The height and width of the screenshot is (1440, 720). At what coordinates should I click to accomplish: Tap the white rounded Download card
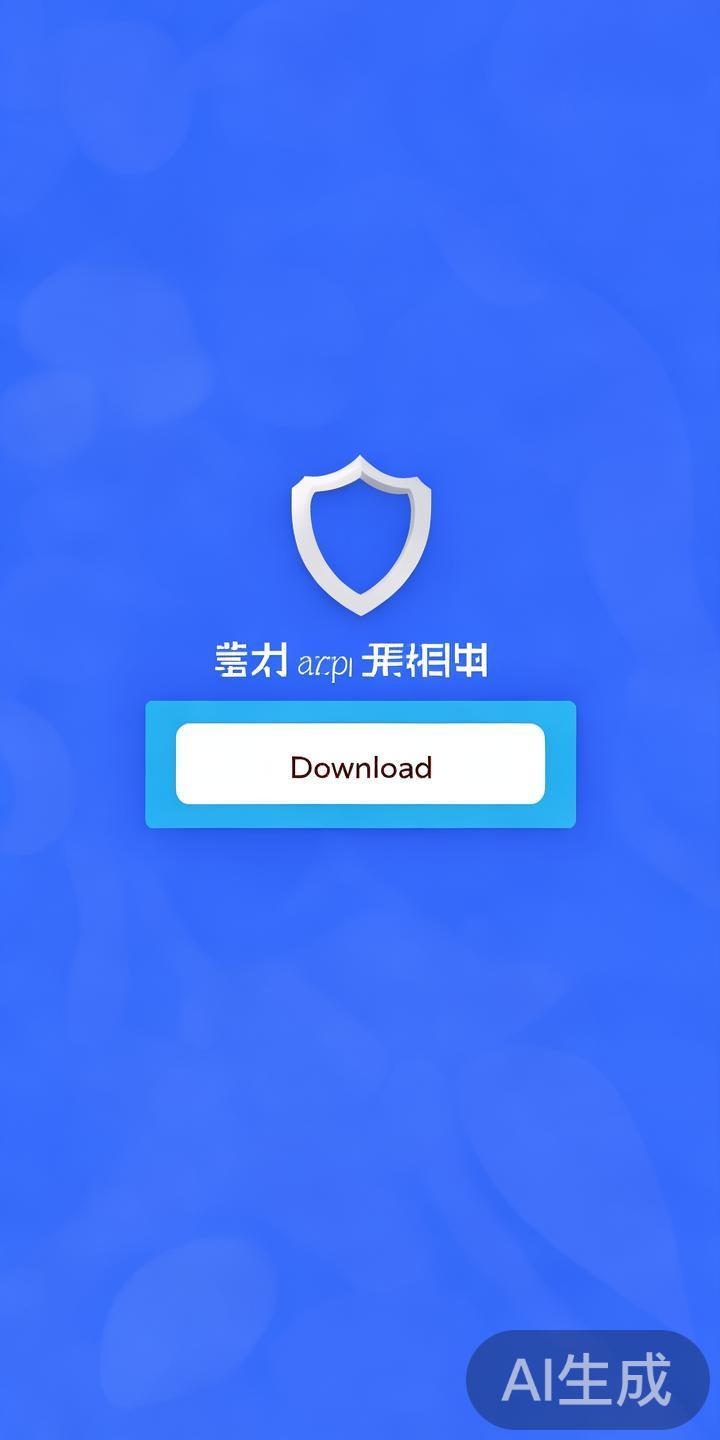(x=360, y=765)
